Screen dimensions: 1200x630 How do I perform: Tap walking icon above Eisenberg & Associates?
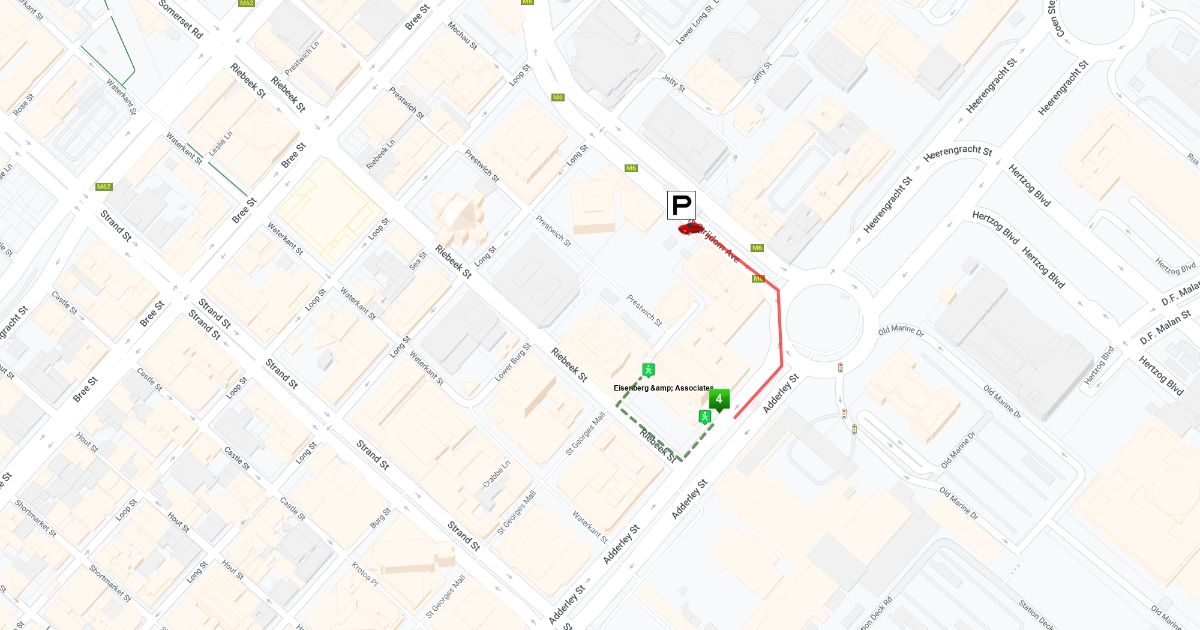point(649,370)
